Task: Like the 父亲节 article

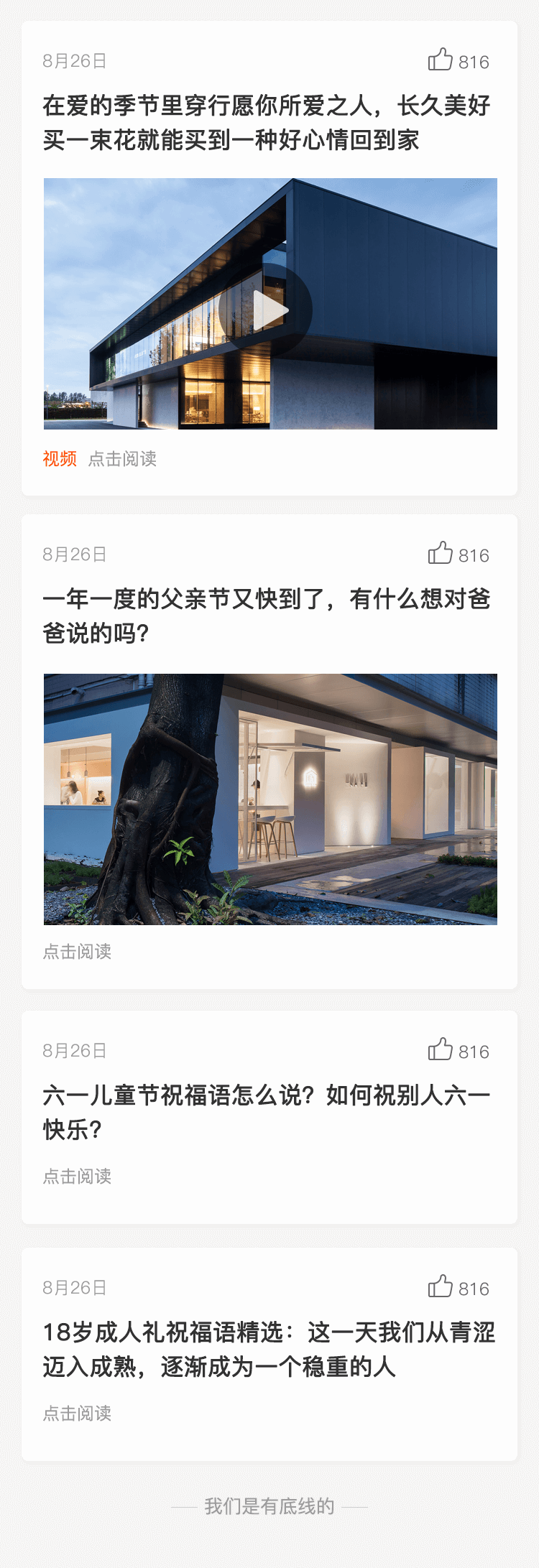Action: (x=441, y=554)
